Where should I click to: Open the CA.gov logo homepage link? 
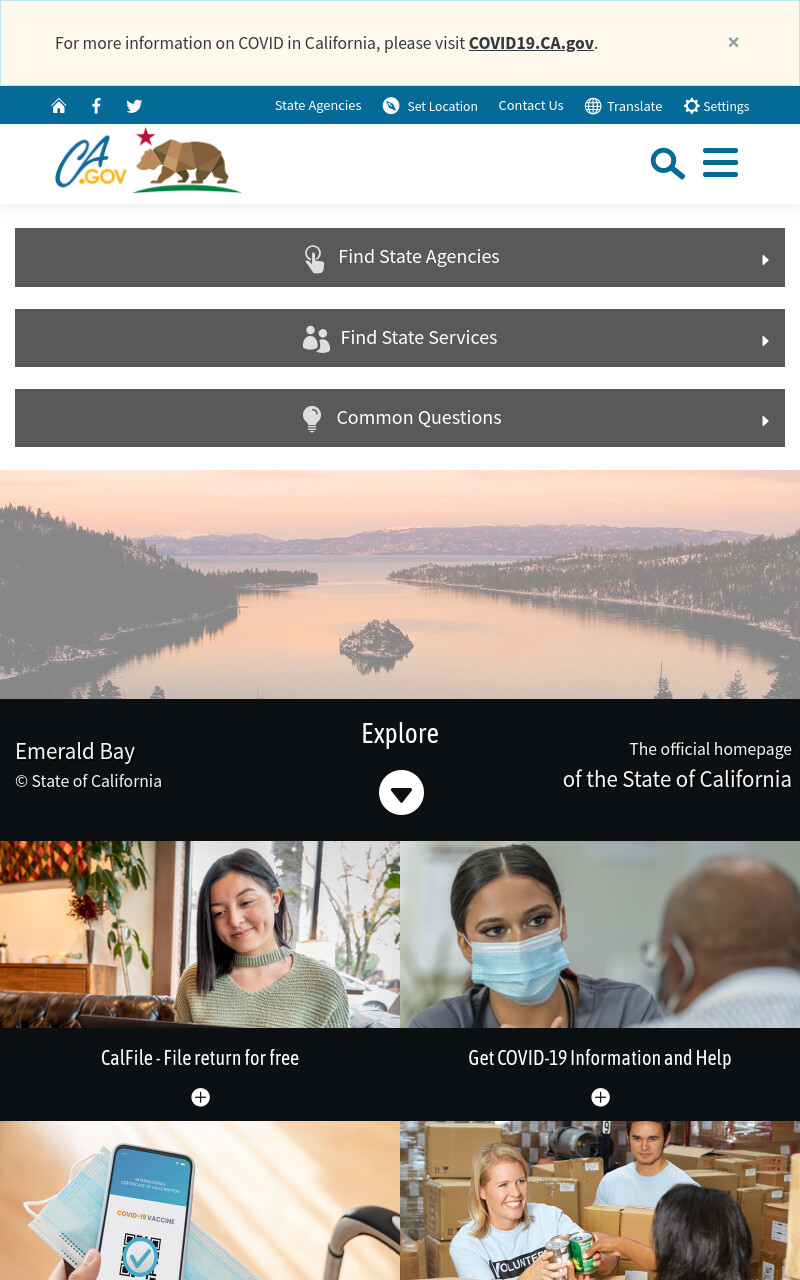[x=147, y=161]
